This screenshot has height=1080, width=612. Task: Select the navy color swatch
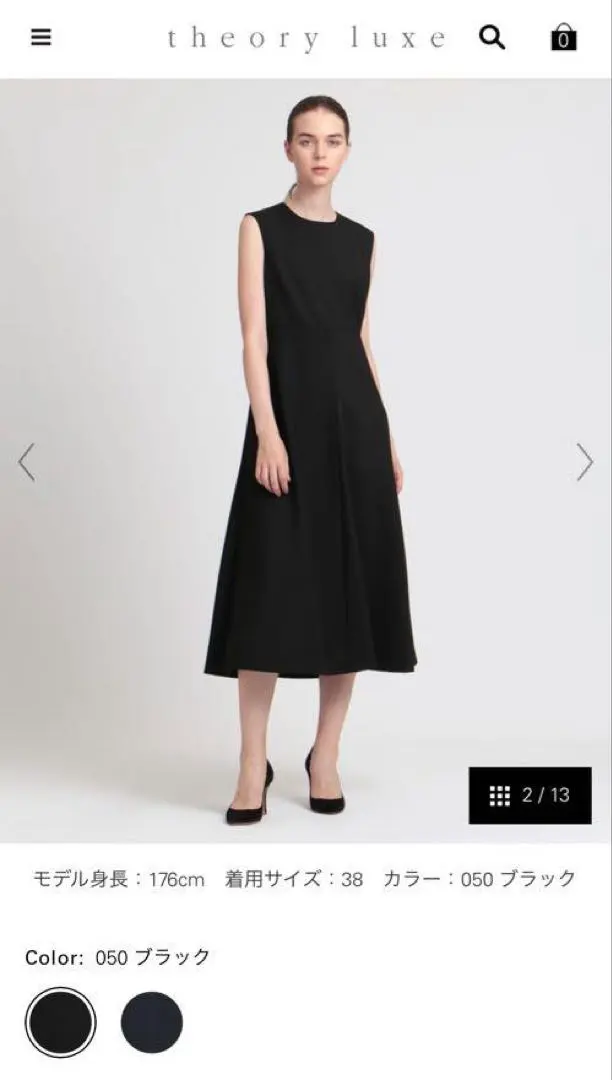click(x=152, y=1022)
